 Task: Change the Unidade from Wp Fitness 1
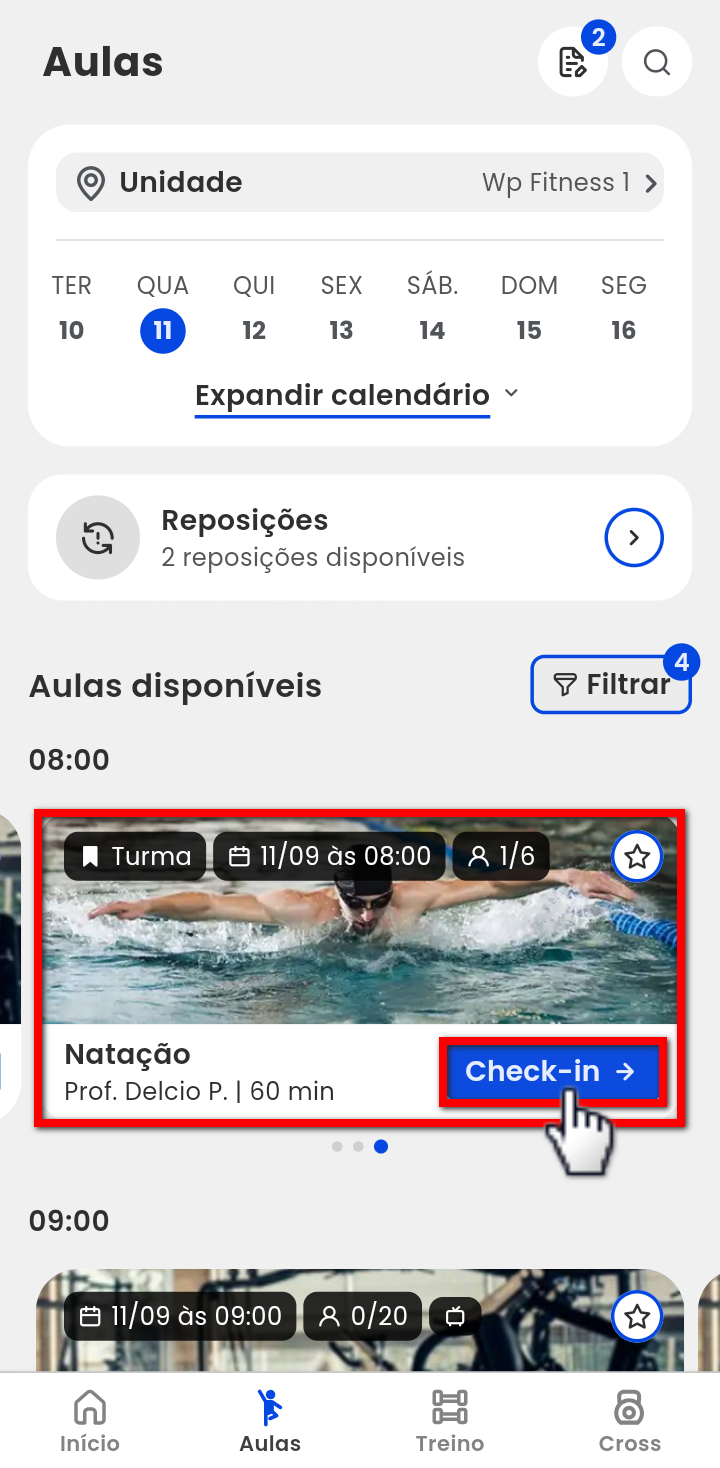pos(360,183)
